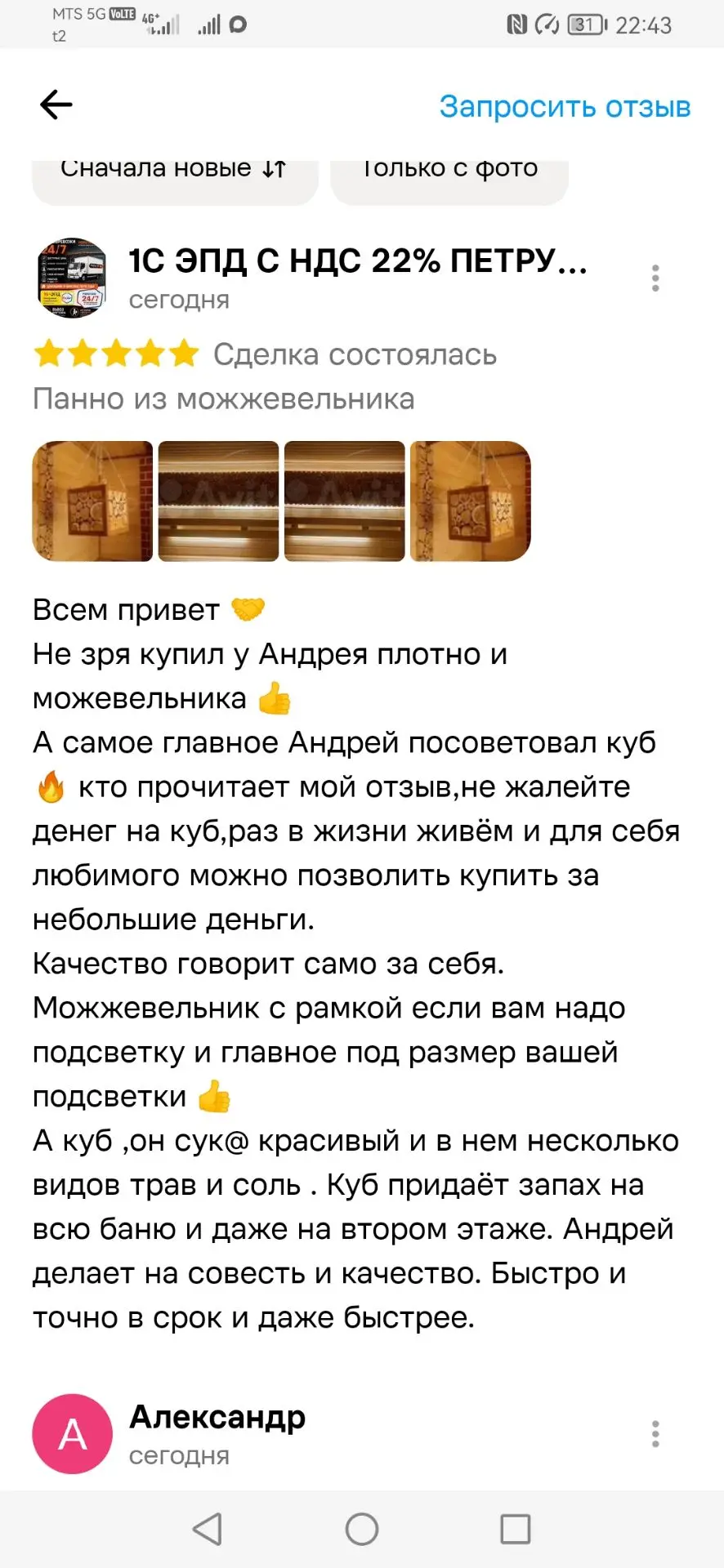
Task: Open the first review photo
Action: click(x=92, y=501)
